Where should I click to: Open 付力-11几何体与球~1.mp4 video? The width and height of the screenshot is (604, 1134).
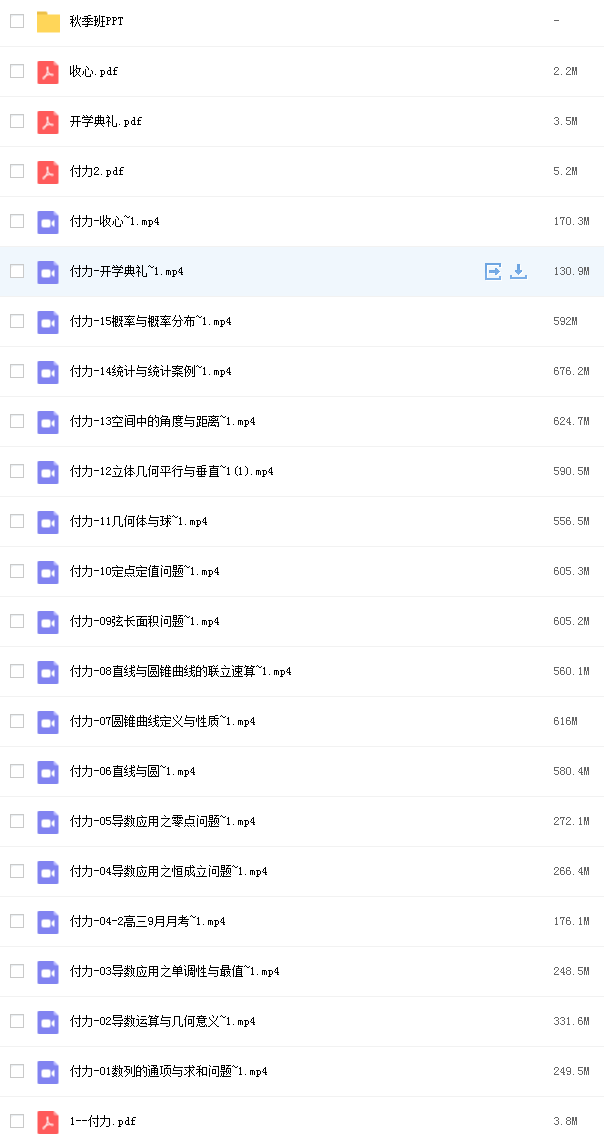click(138, 521)
